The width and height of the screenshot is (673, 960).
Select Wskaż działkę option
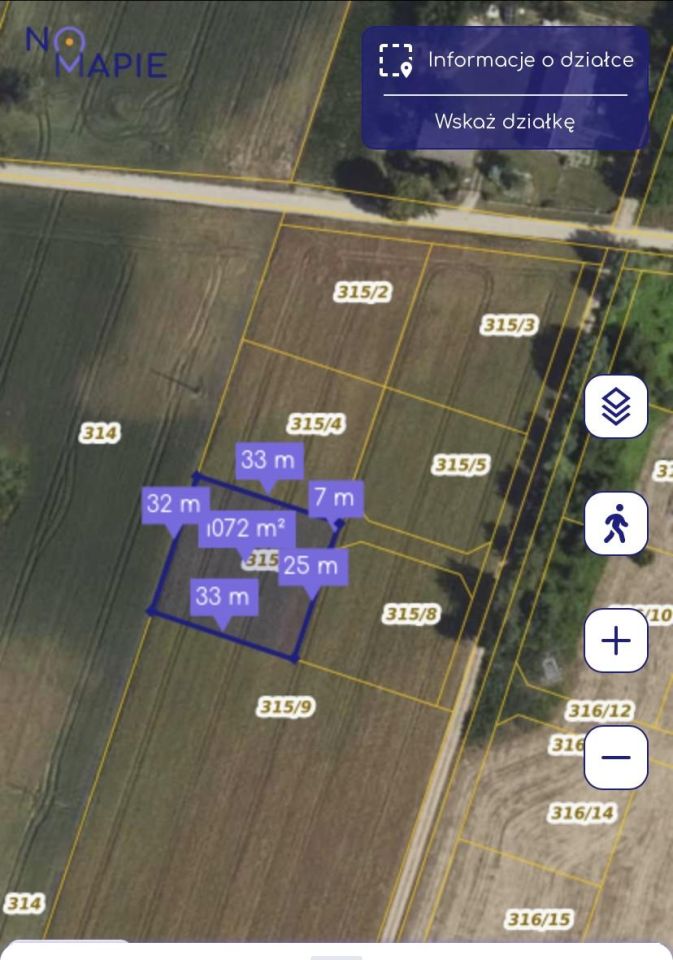click(x=505, y=122)
